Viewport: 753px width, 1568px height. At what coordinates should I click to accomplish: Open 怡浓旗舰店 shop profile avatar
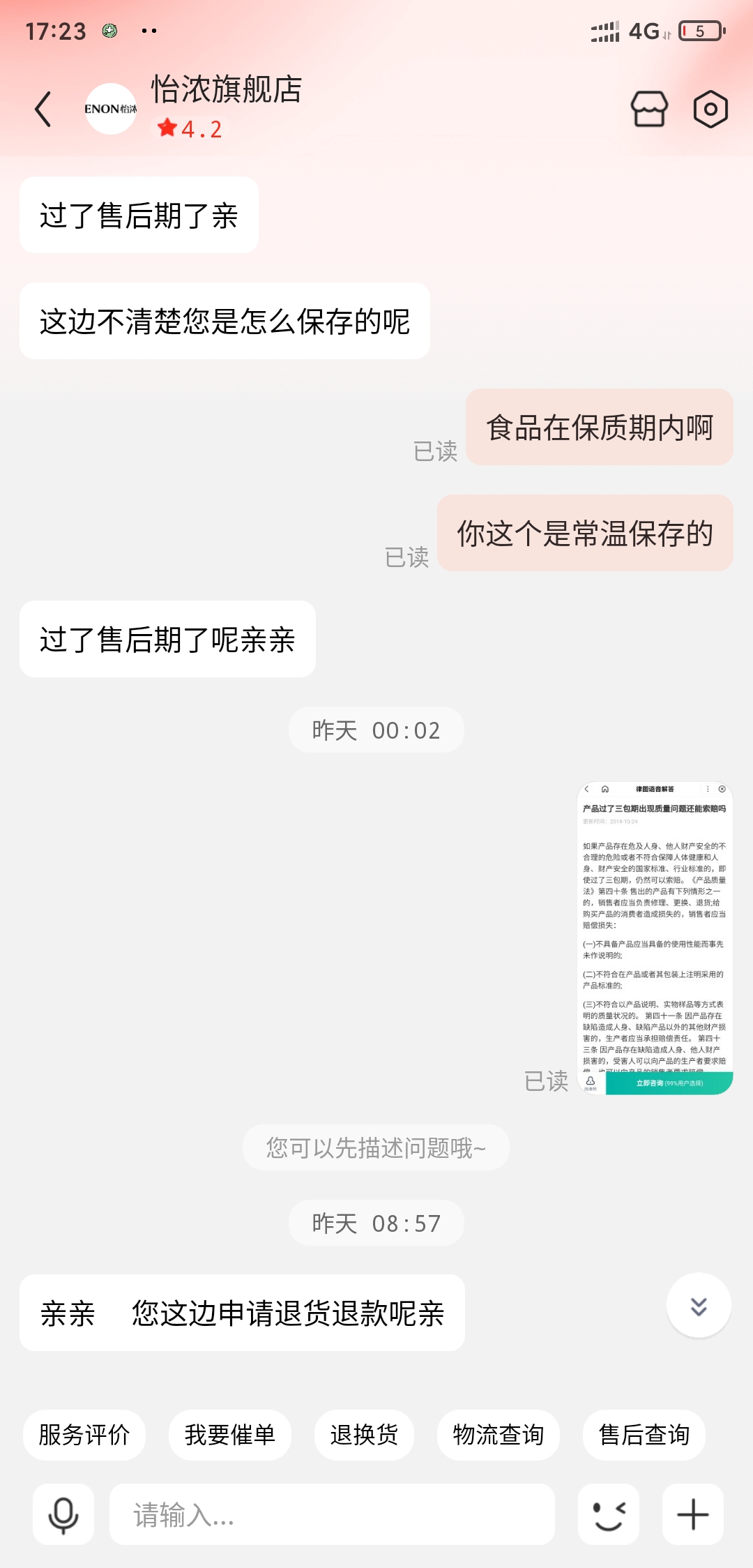coord(111,109)
